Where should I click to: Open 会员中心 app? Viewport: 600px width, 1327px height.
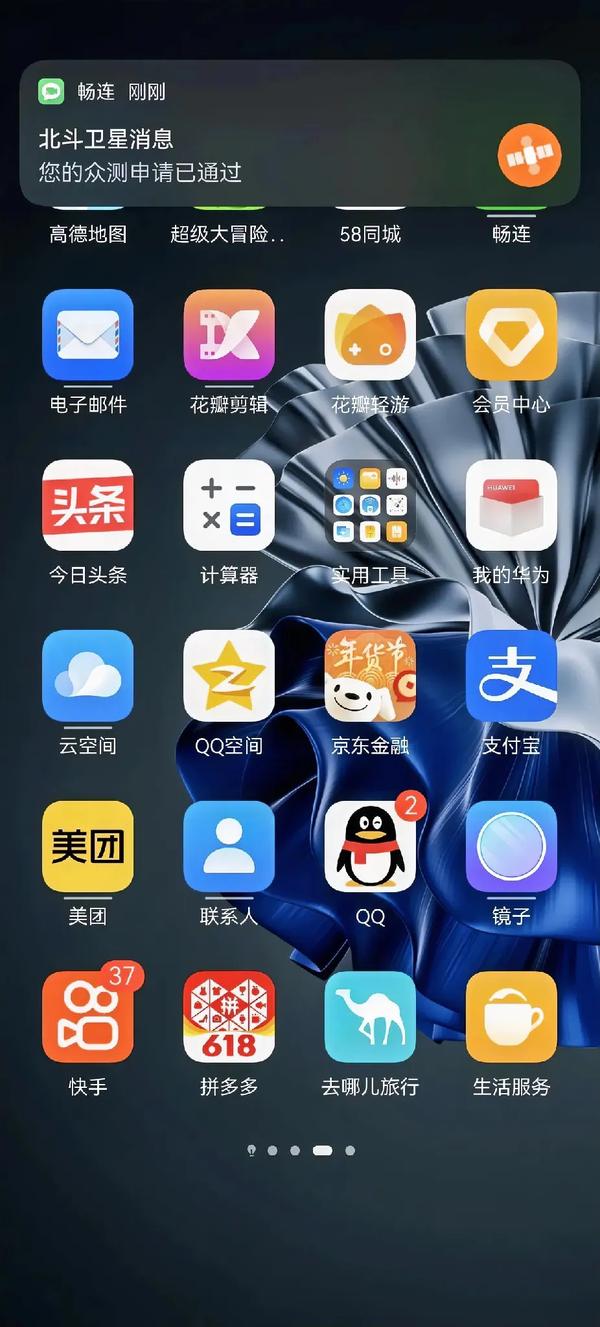(x=511, y=335)
